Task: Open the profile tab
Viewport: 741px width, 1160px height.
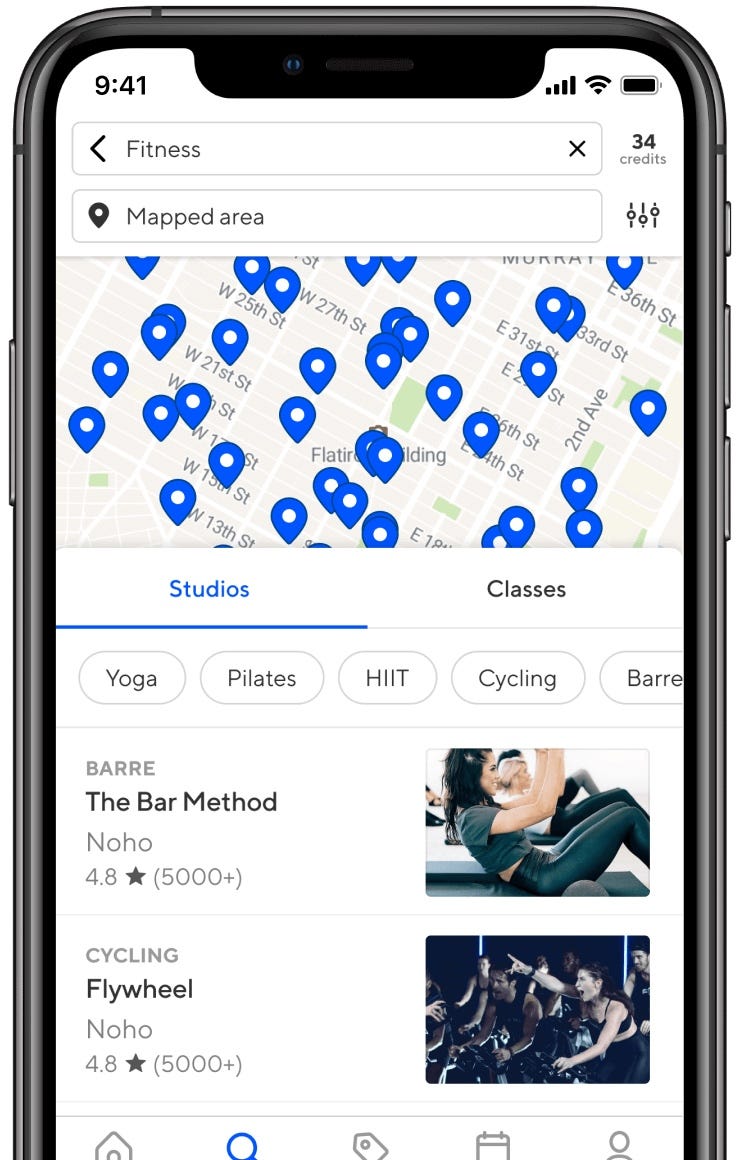Action: [x=619, y=1146]
